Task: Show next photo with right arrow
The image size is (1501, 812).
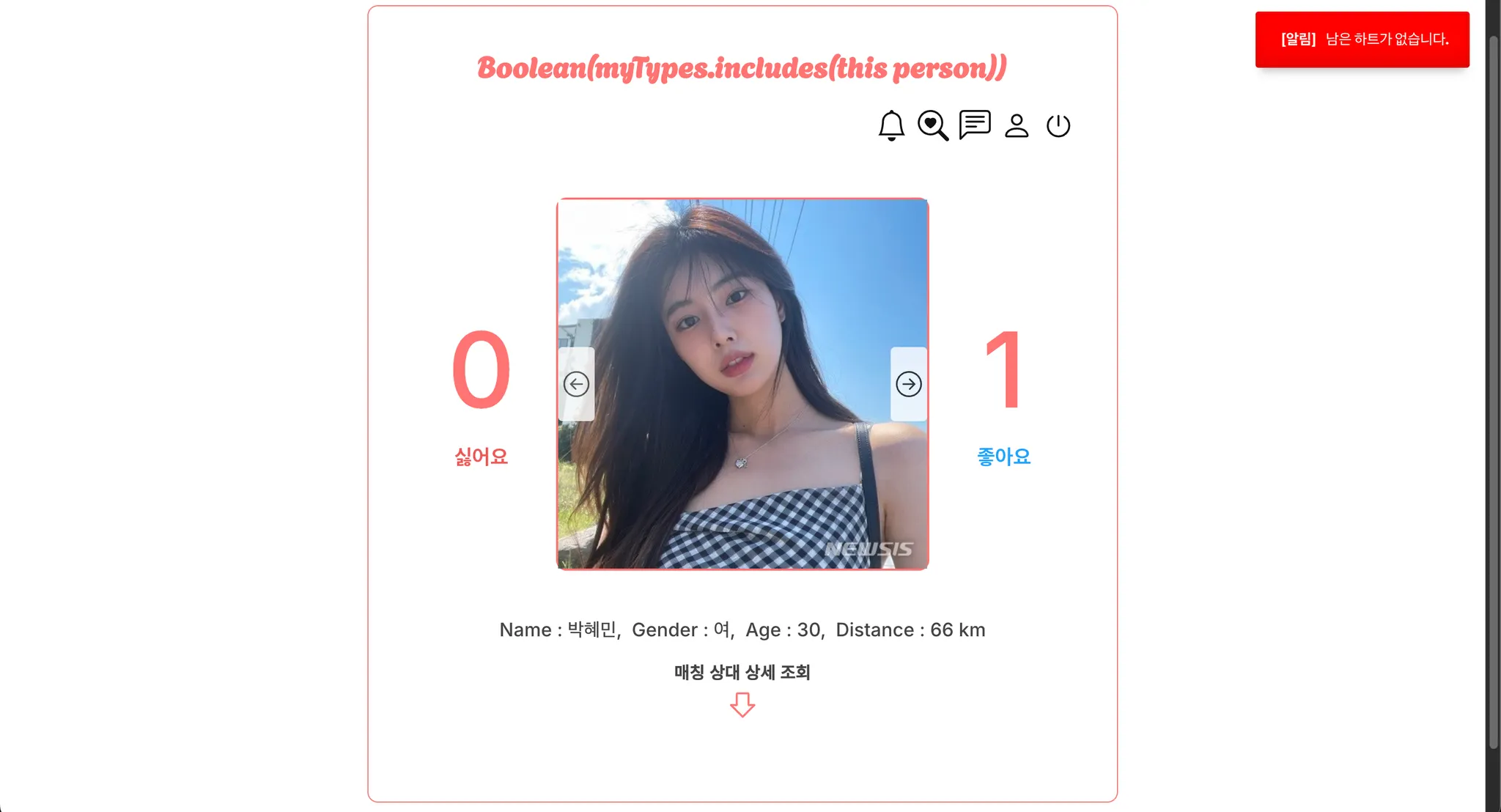Action: 908,384
